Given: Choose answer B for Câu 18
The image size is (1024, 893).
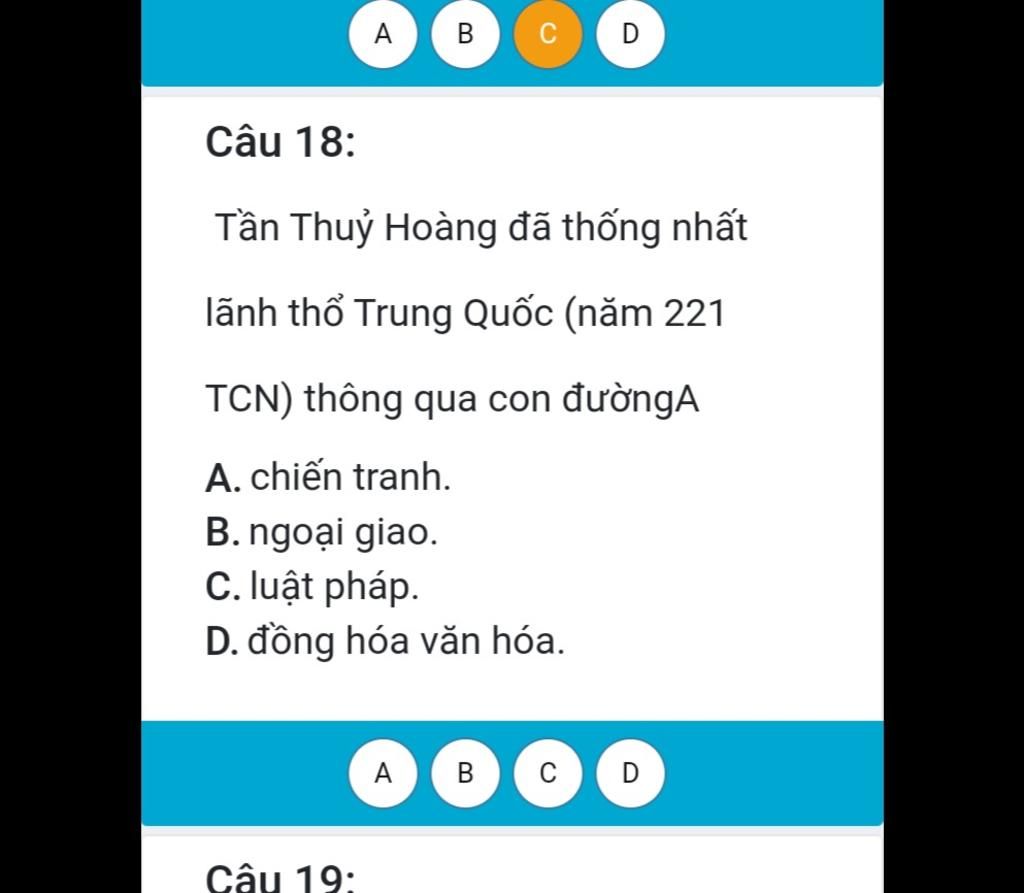Looking at the screenshot, I should point(465,773).
